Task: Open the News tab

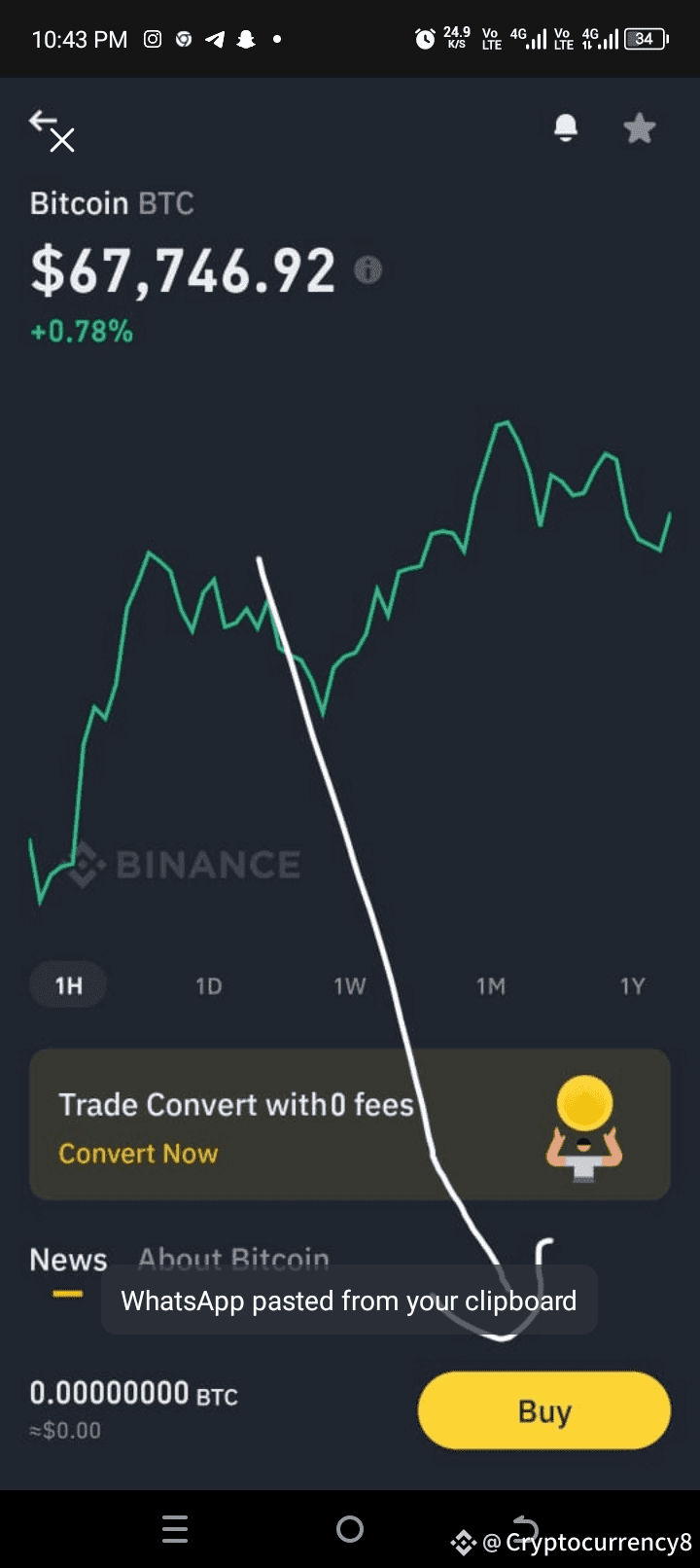Action: [x=68, y=1260]
